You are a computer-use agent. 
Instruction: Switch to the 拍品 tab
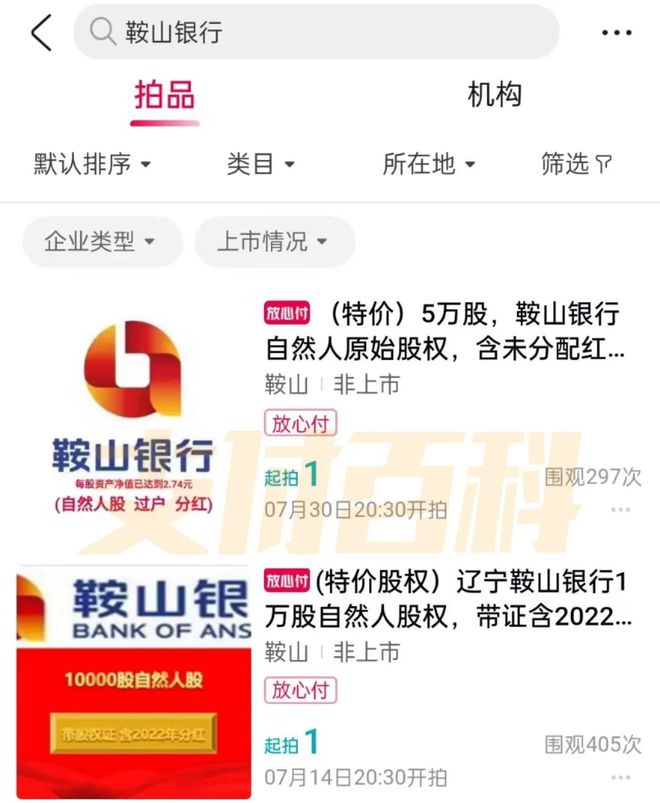pos(164,96)
